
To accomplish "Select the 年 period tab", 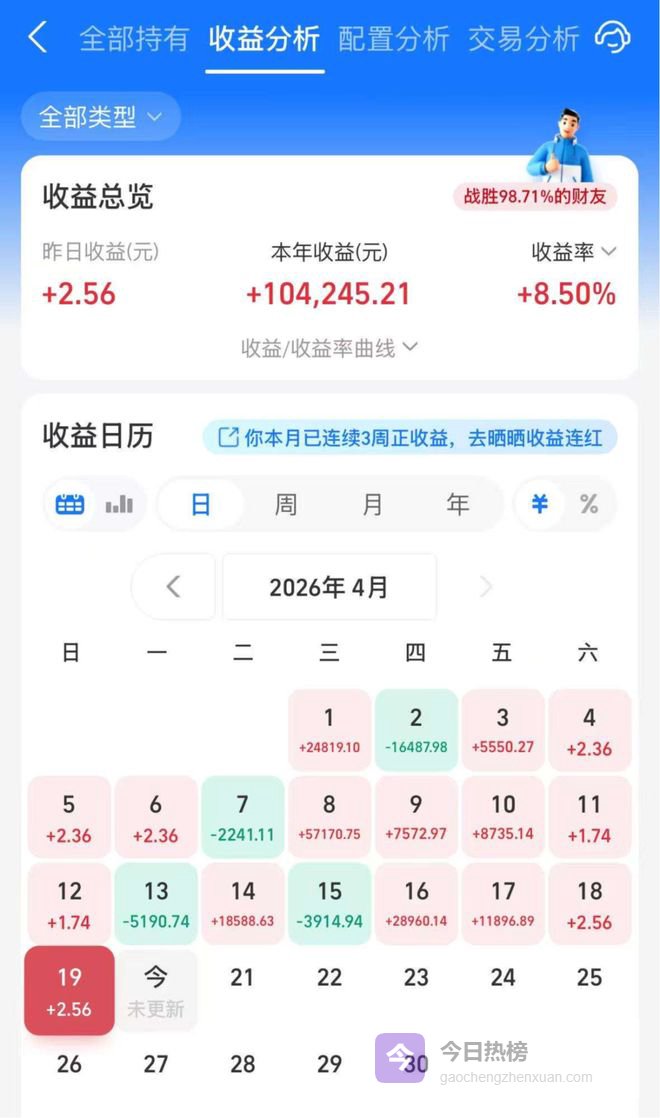I will pos(458,504).
